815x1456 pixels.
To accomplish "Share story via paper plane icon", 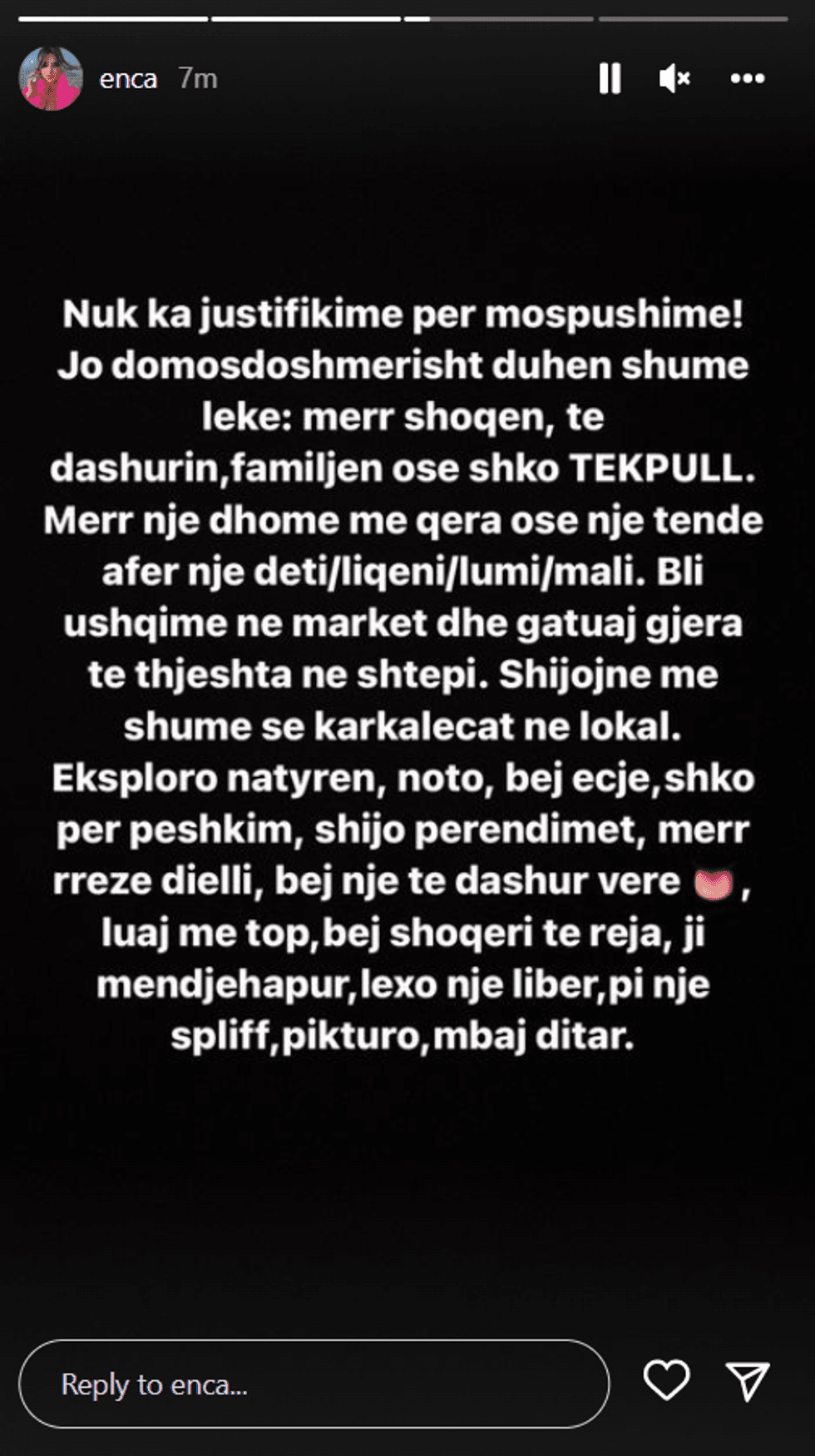I will coord(747,1381).
